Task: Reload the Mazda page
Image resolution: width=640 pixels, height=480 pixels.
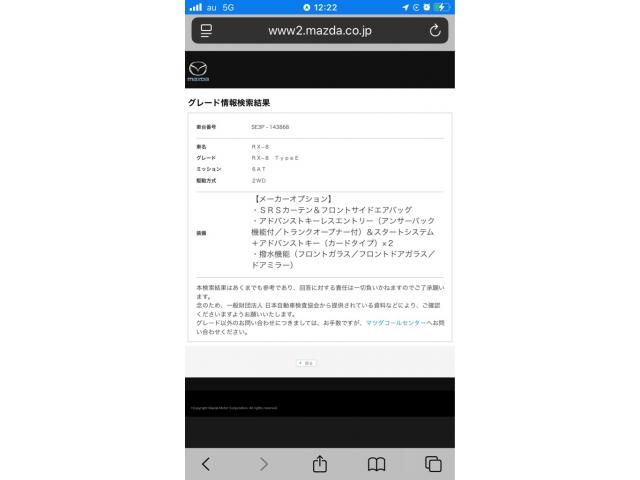Action: coord(434,31)
